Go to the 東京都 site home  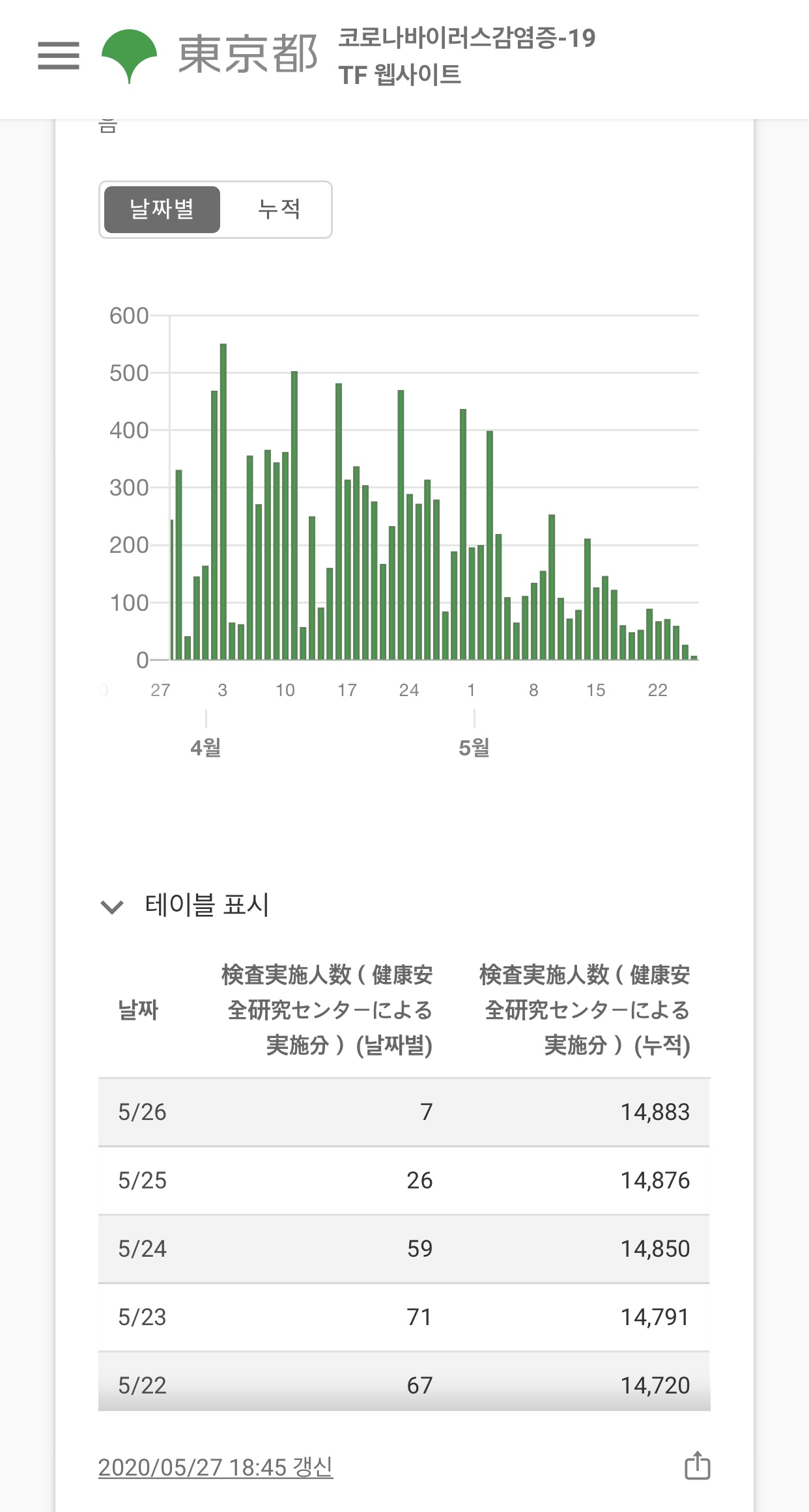(210, 56)
